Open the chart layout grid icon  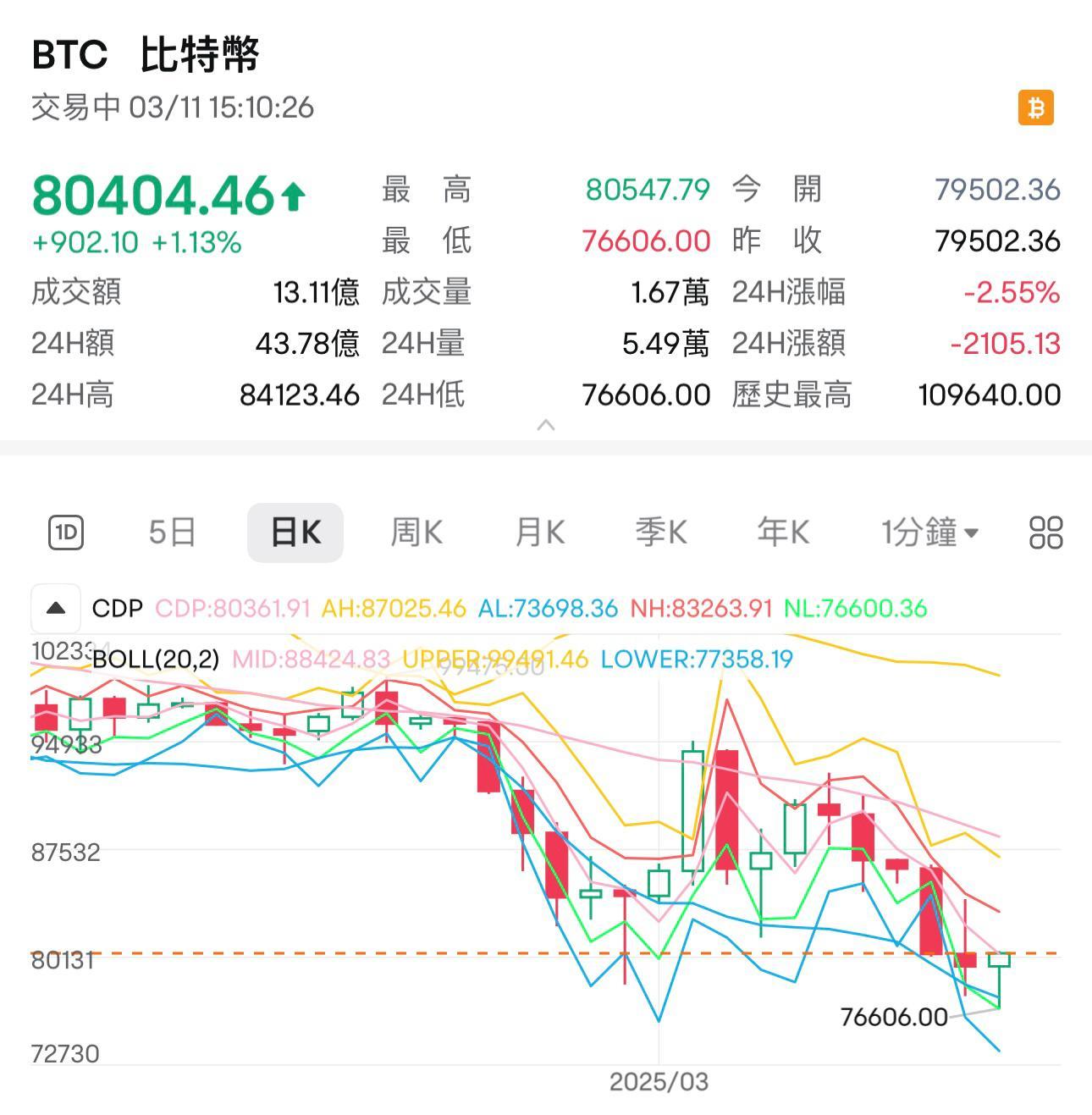[x=1046, y=532]
